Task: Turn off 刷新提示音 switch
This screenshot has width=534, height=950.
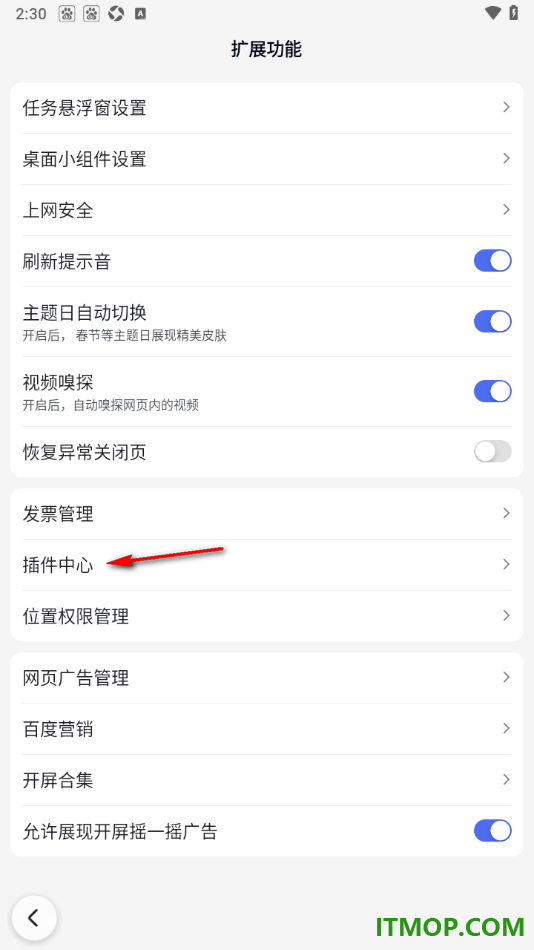Action: click(x=492, y=261)
